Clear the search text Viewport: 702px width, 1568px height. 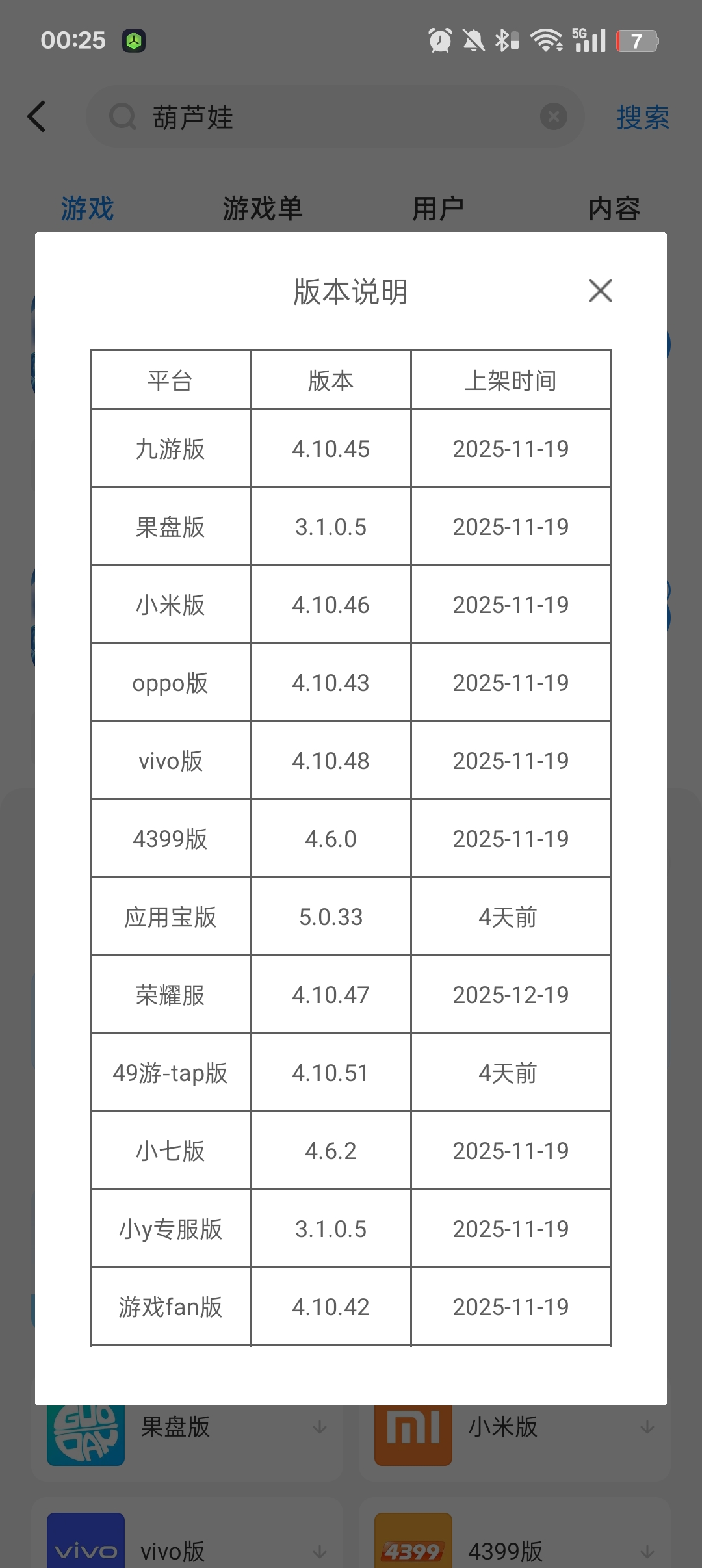(x=554, y=117)
